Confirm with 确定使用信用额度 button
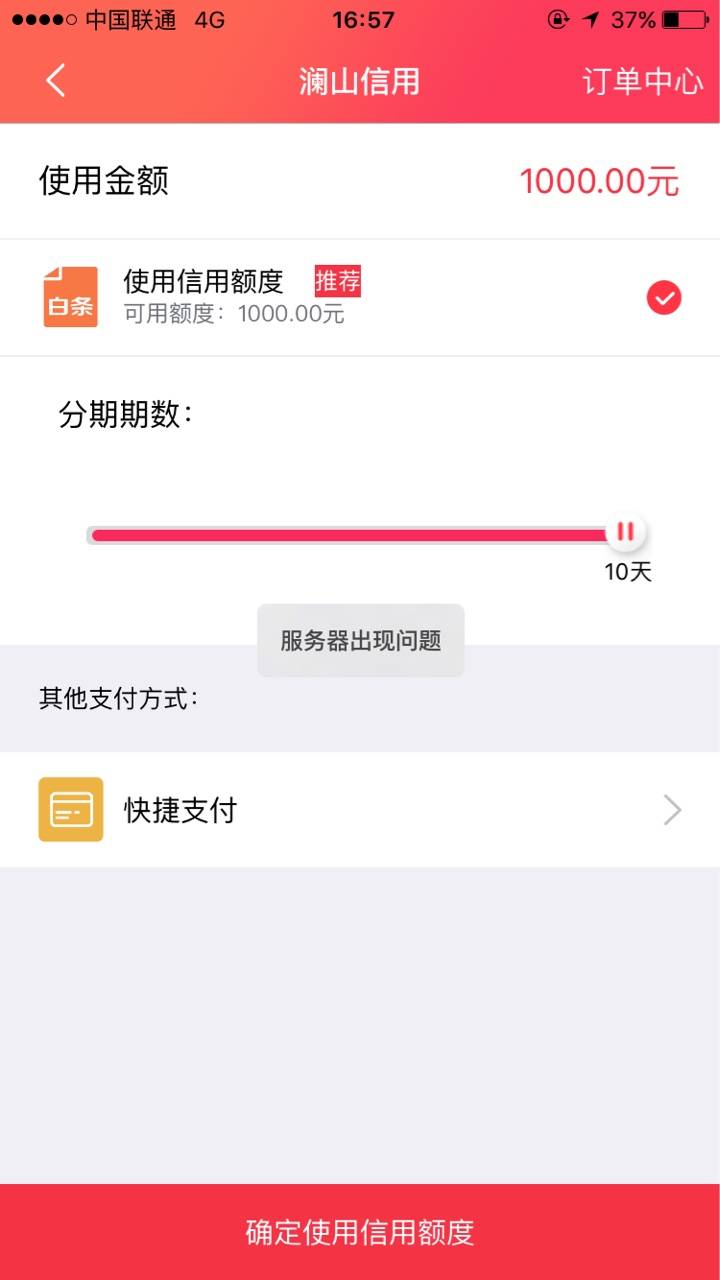The width and height of the screenshot is (720, 1280). pos(360,1232)
